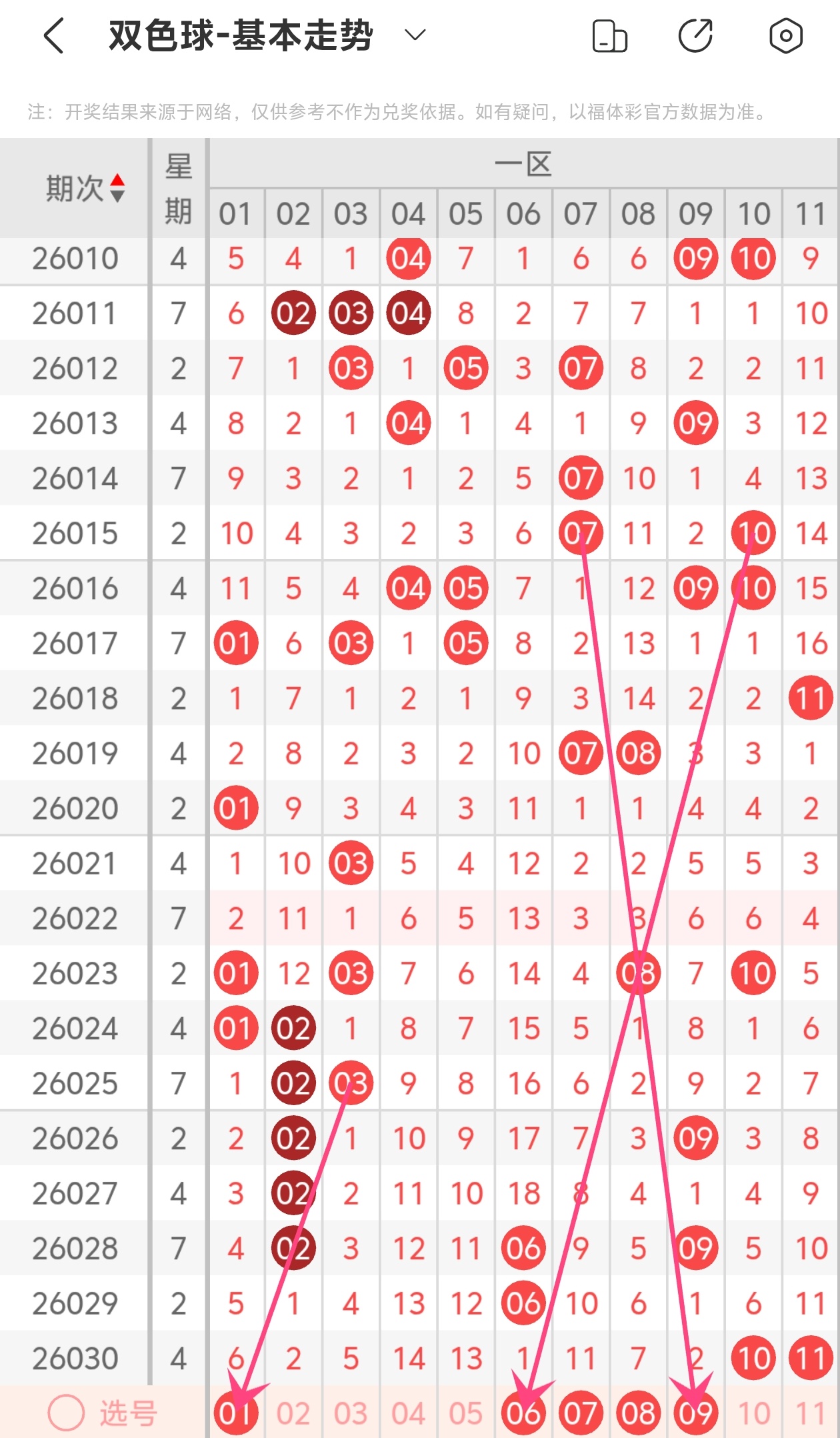Deselect number 07 in the picker row
This screenshot has width=840, height=1438.
point(581,1413)
